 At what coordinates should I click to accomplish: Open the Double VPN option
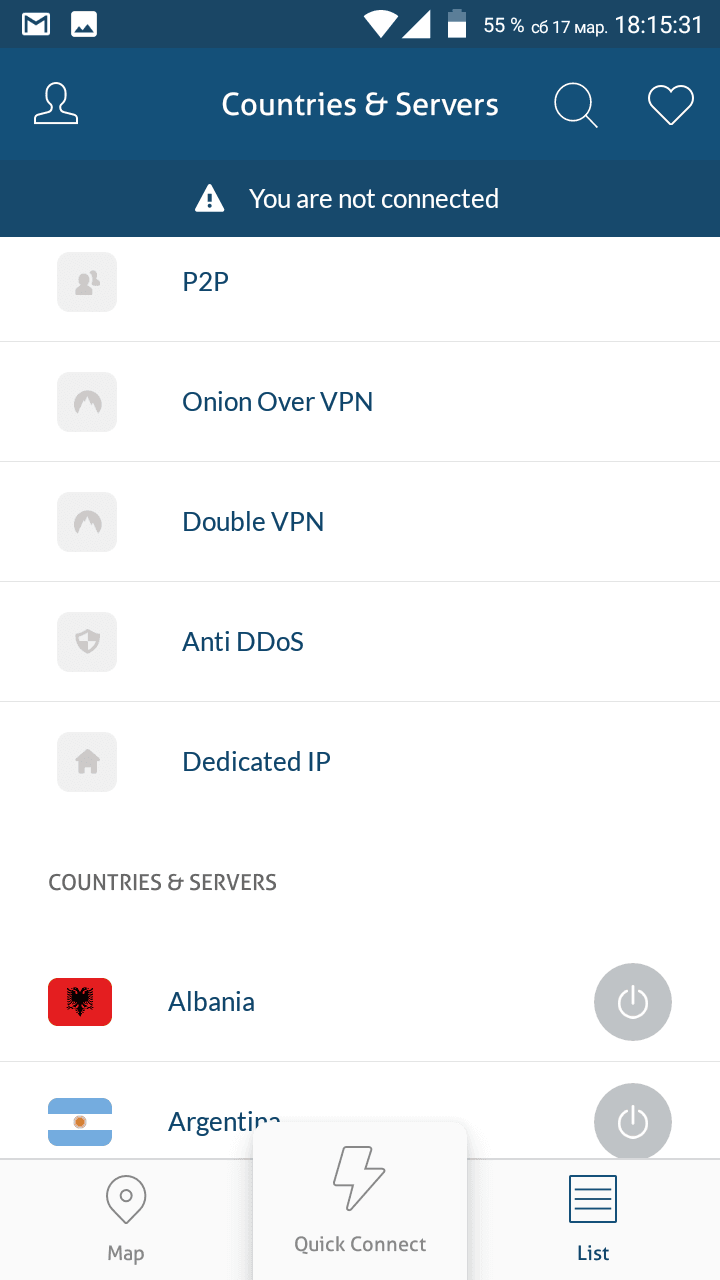360,522
